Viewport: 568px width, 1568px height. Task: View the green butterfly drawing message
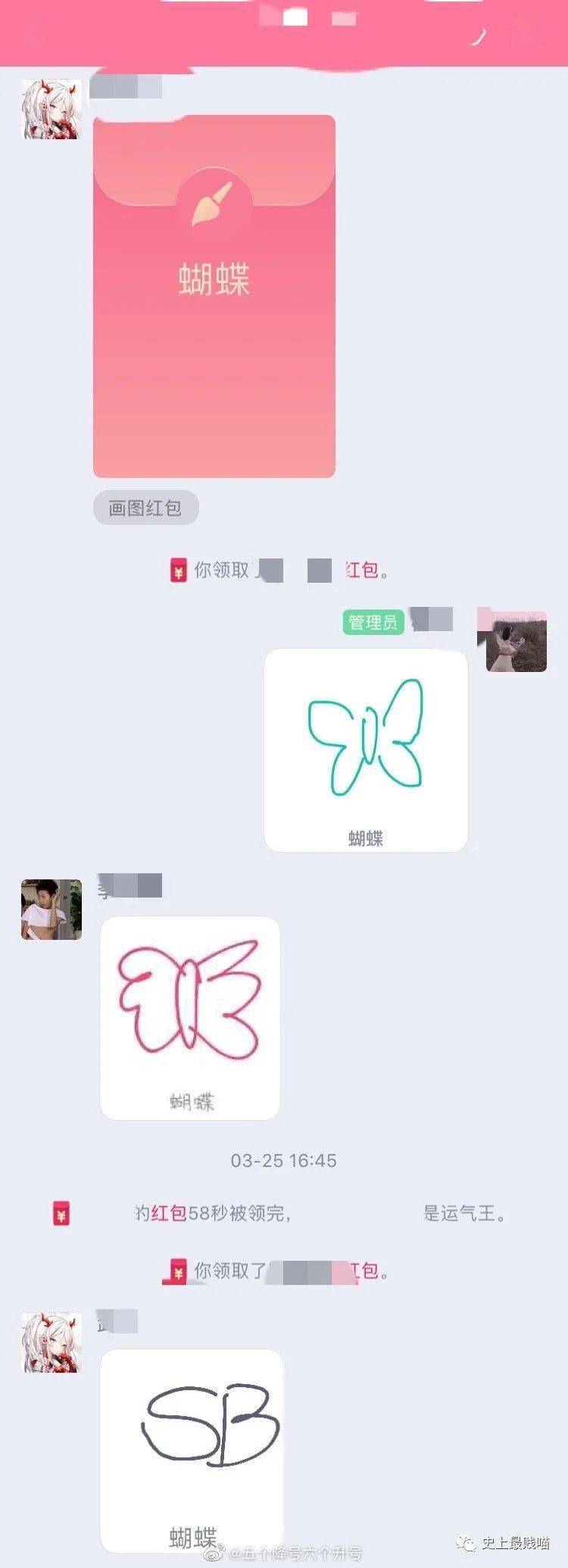click(366, 750)
